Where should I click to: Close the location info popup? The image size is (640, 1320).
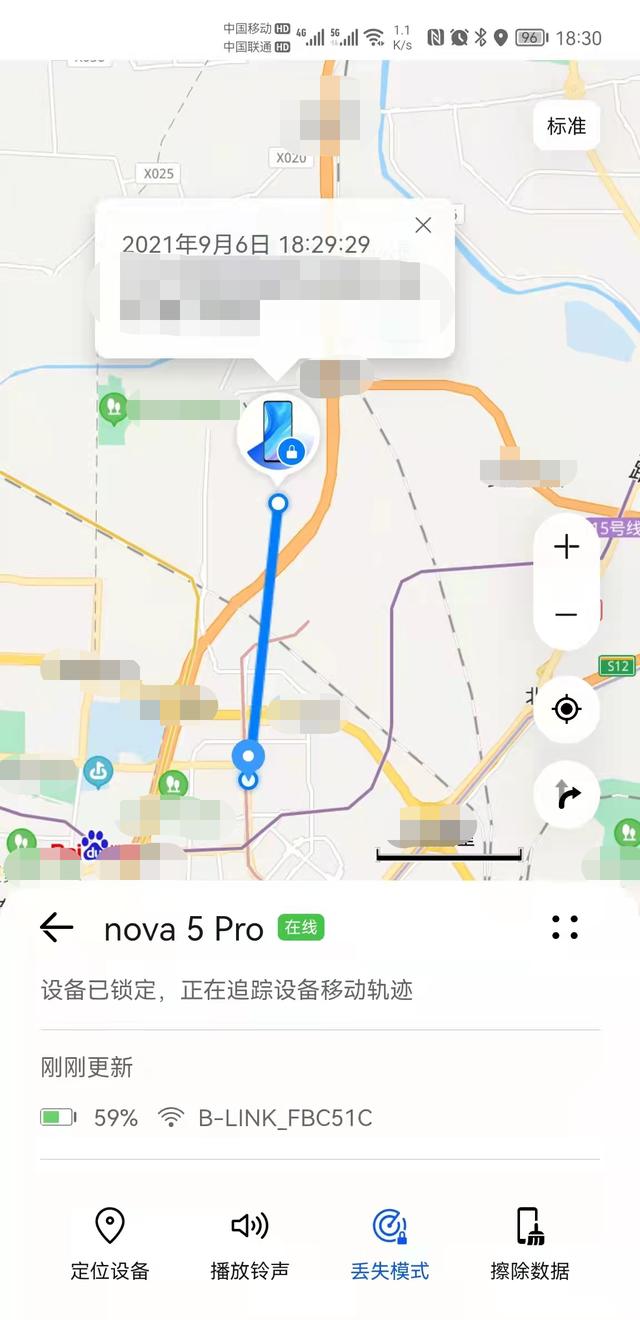pos(423,225)
